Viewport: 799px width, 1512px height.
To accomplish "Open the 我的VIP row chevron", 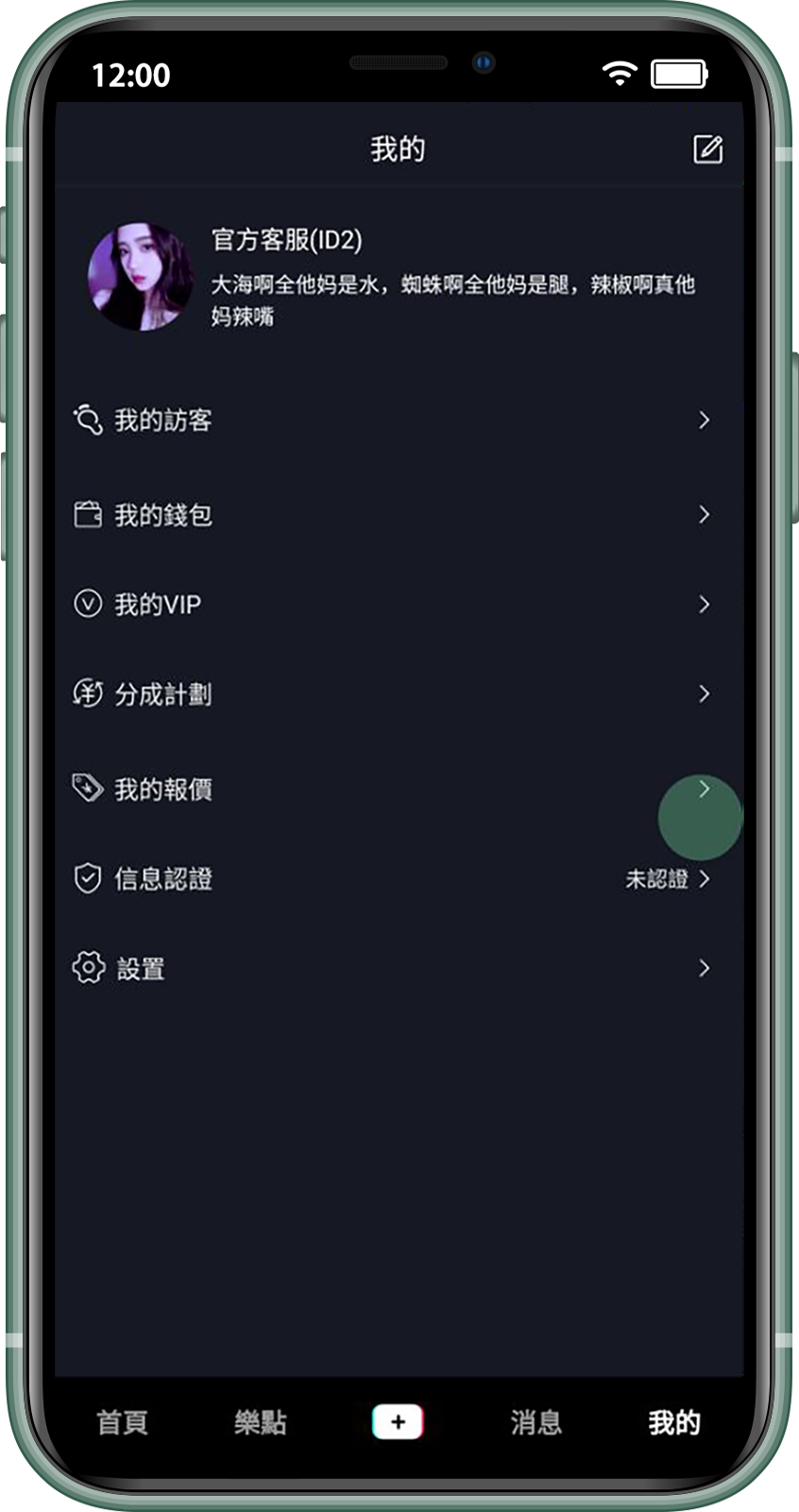I will tap(704, 604).
